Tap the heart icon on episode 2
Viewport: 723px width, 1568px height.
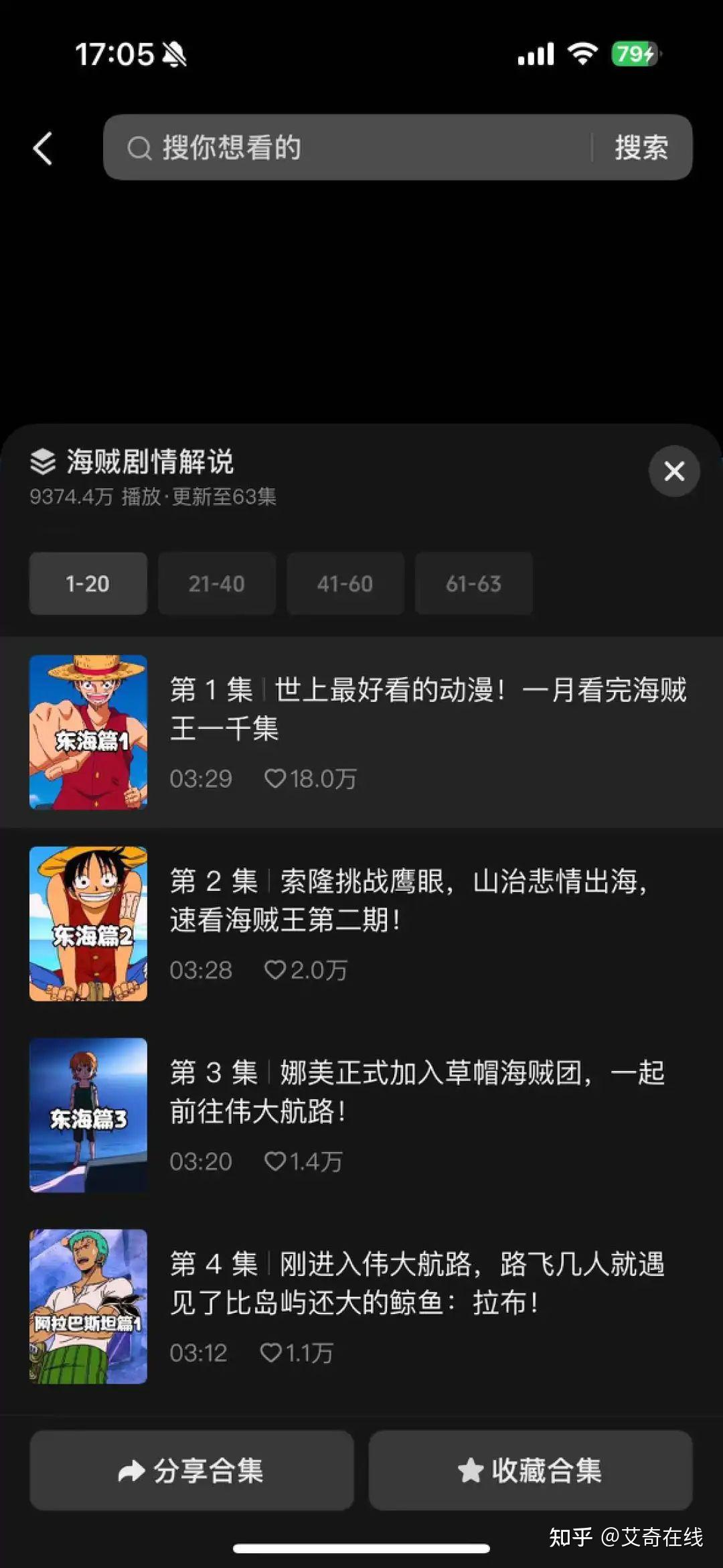coord(276,970)
